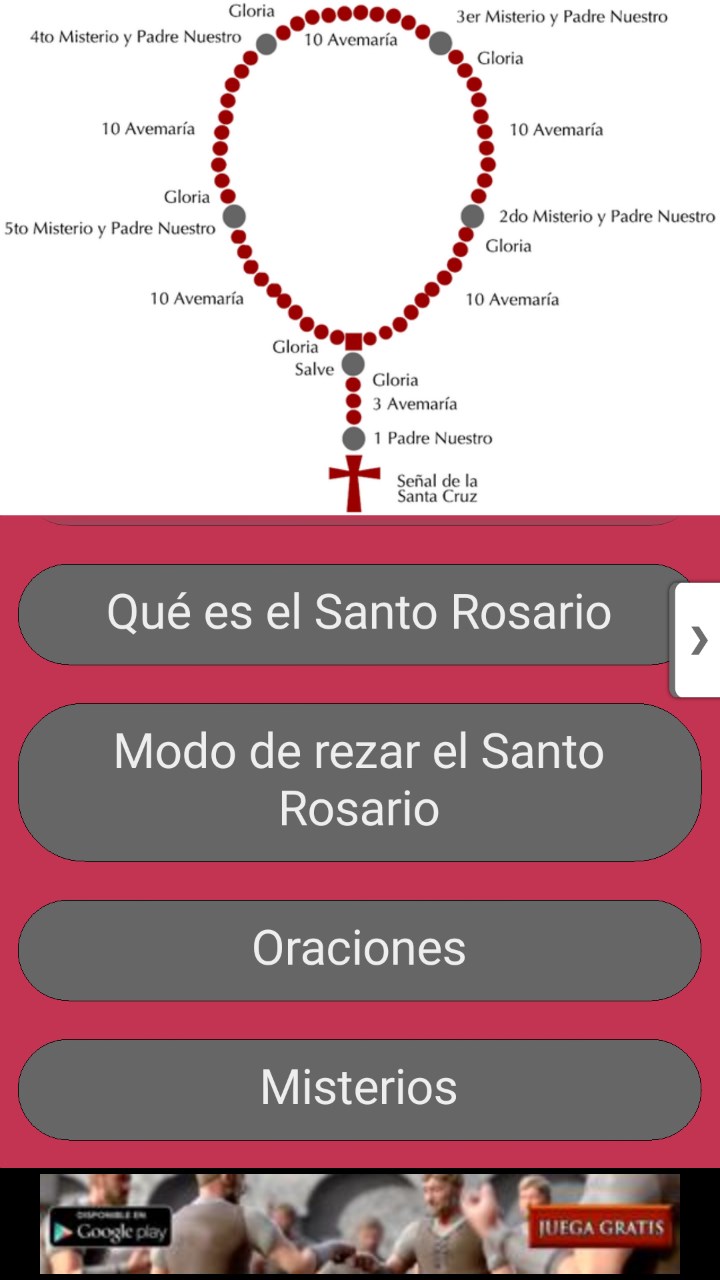Select the Oraciones button
This screenshot has height=1280, width=720.
coord(359,949)
